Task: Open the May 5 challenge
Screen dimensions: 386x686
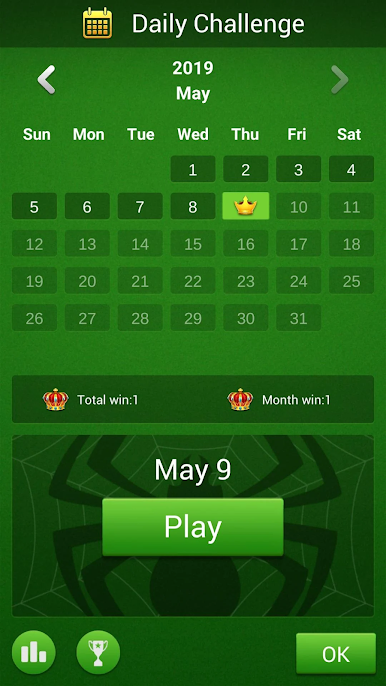Action: click(x=34, y=206)
